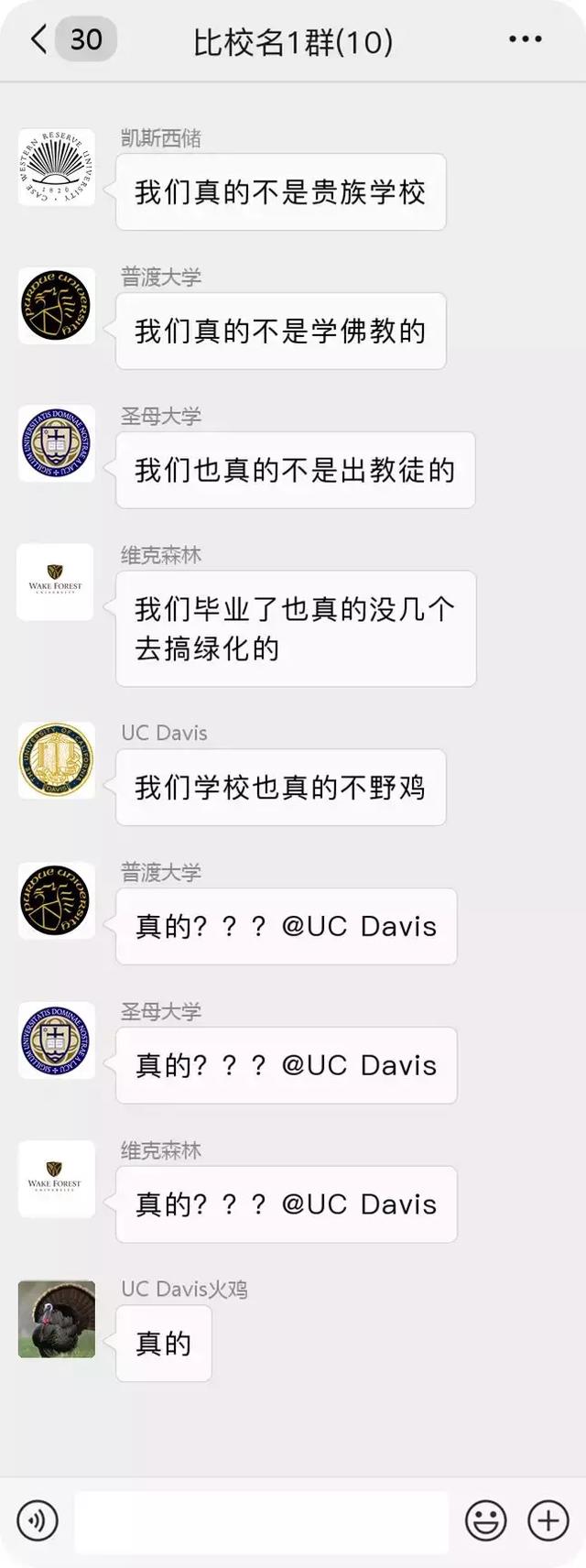
Task: Open avatar beside 我们真的不是学佛教的 message
Action: pyautogui.click(x=57, y=306)
